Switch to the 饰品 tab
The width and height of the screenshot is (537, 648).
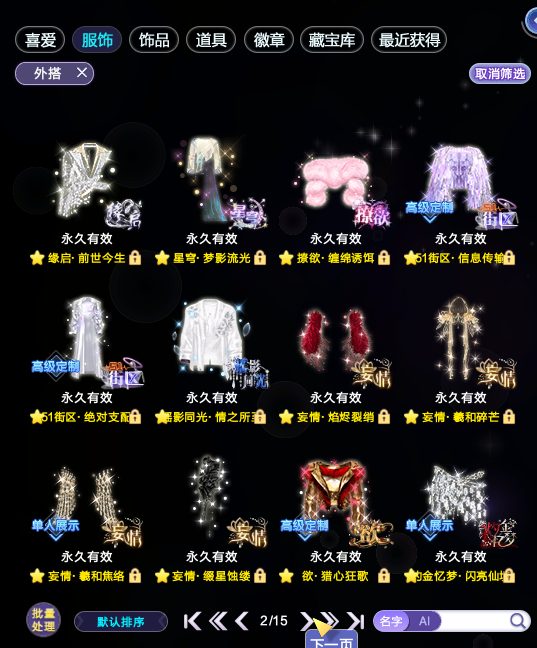click(154, 40)
